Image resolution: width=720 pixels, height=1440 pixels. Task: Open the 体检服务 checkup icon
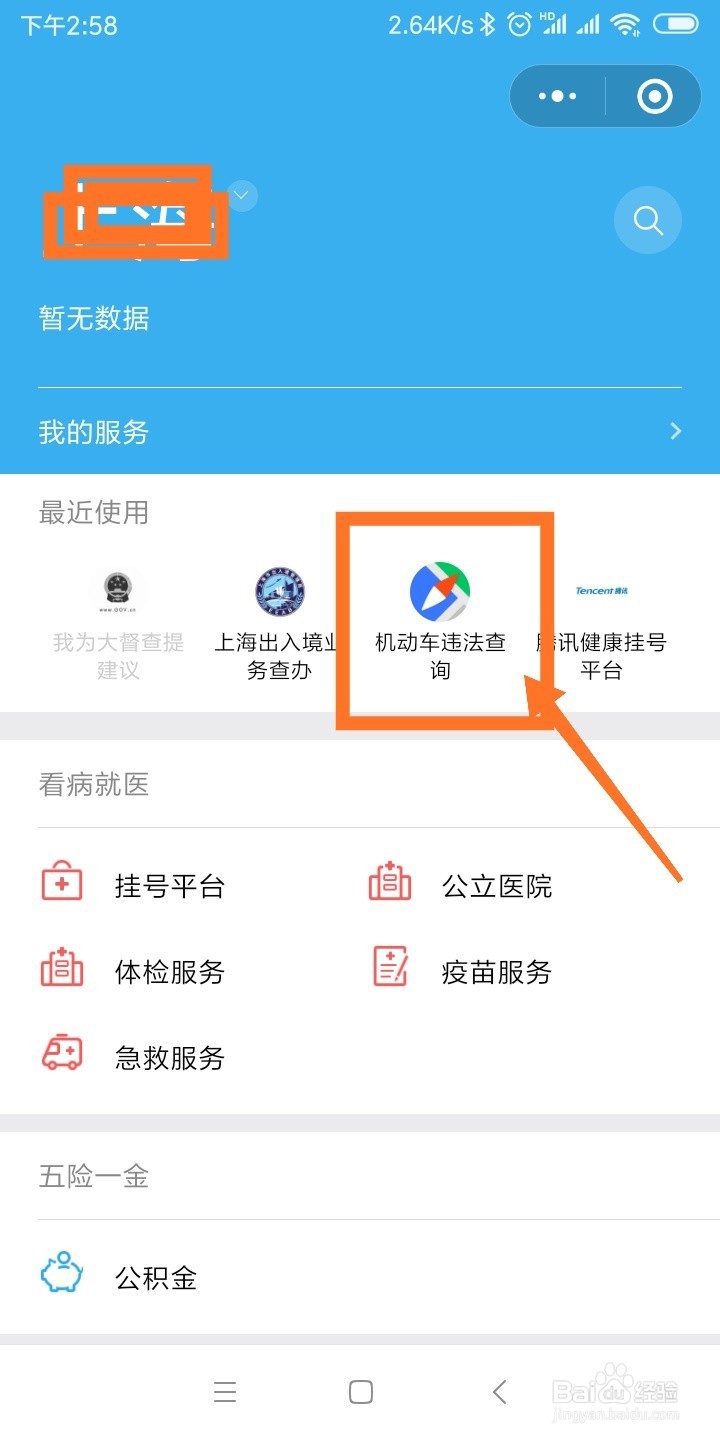(61, 969)
